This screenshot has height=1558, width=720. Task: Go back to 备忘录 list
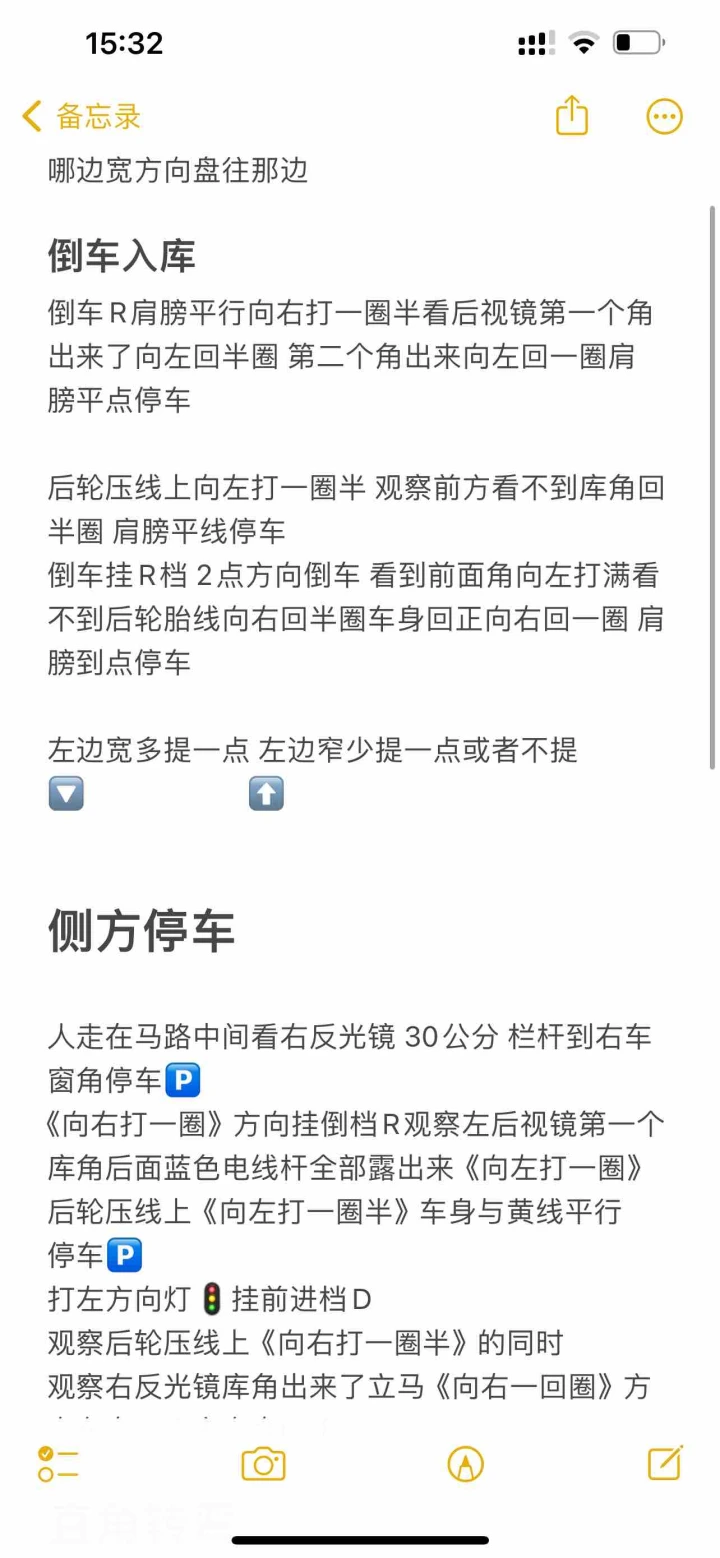[x=82, y=117]
